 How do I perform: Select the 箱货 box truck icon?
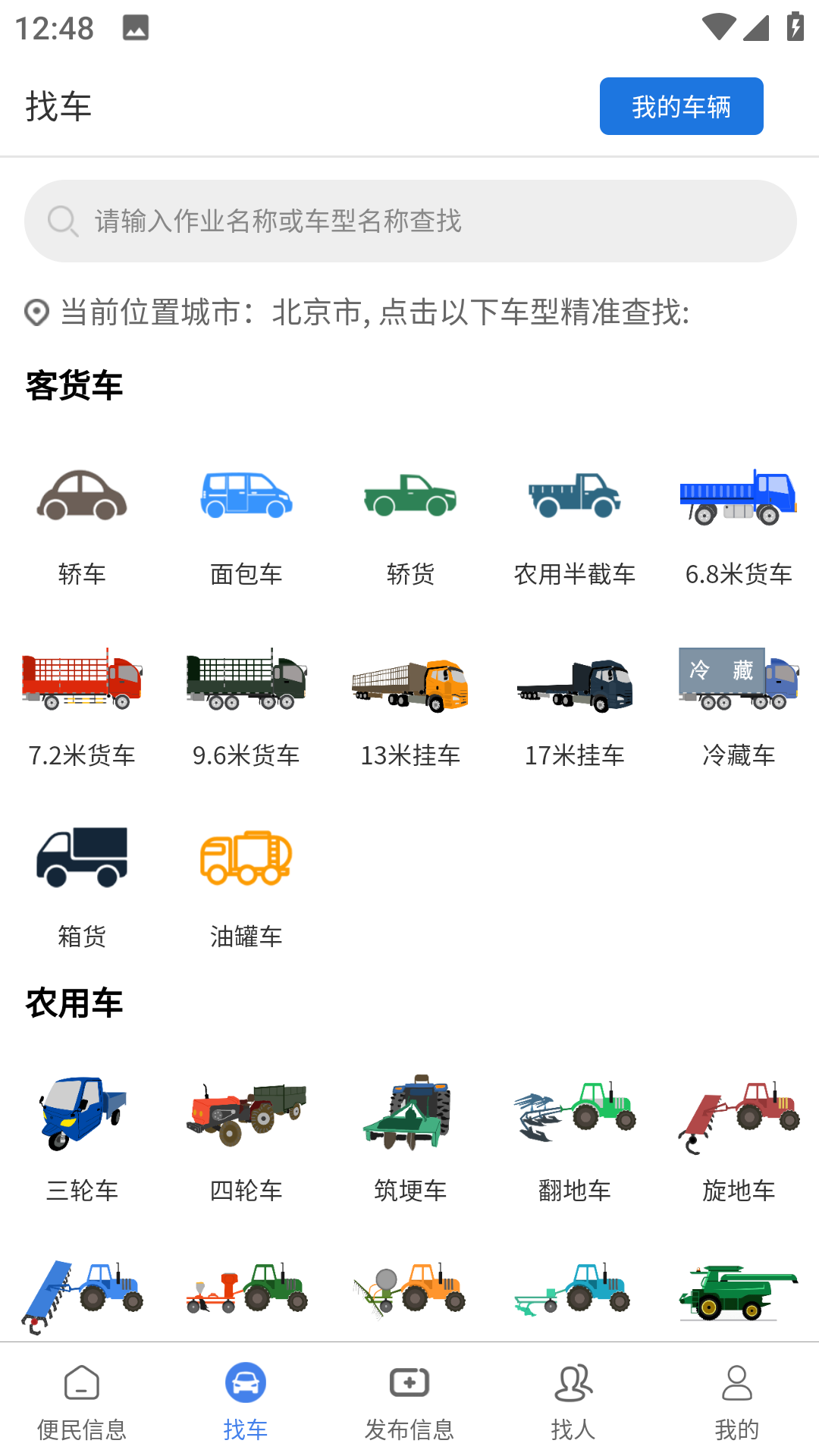click(x=82, y=858)
